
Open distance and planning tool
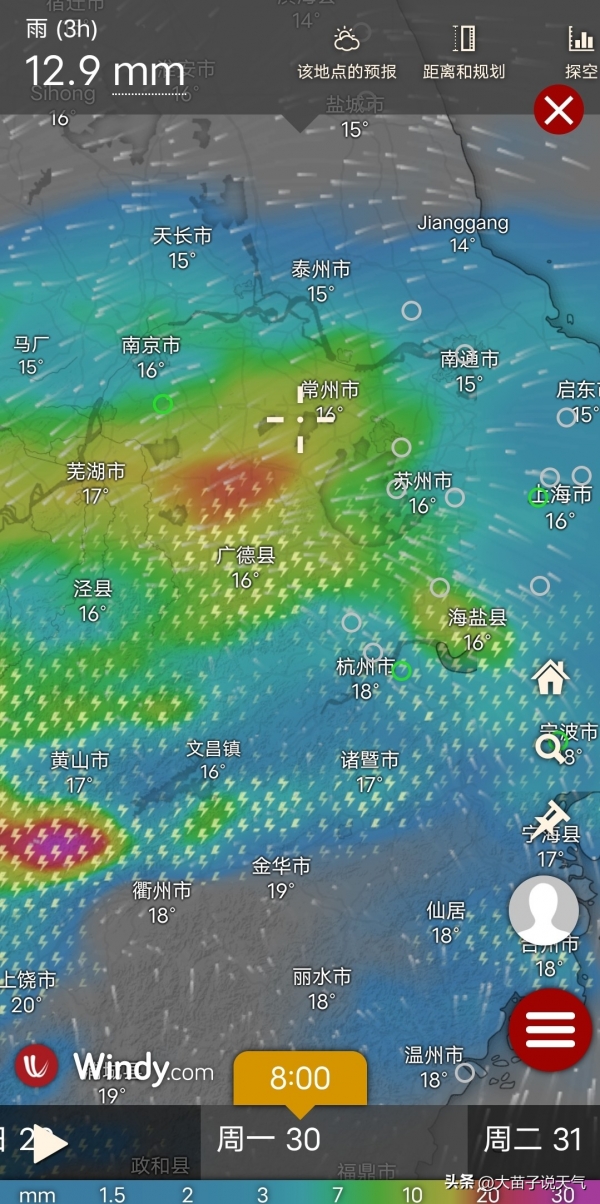point(463,53)
